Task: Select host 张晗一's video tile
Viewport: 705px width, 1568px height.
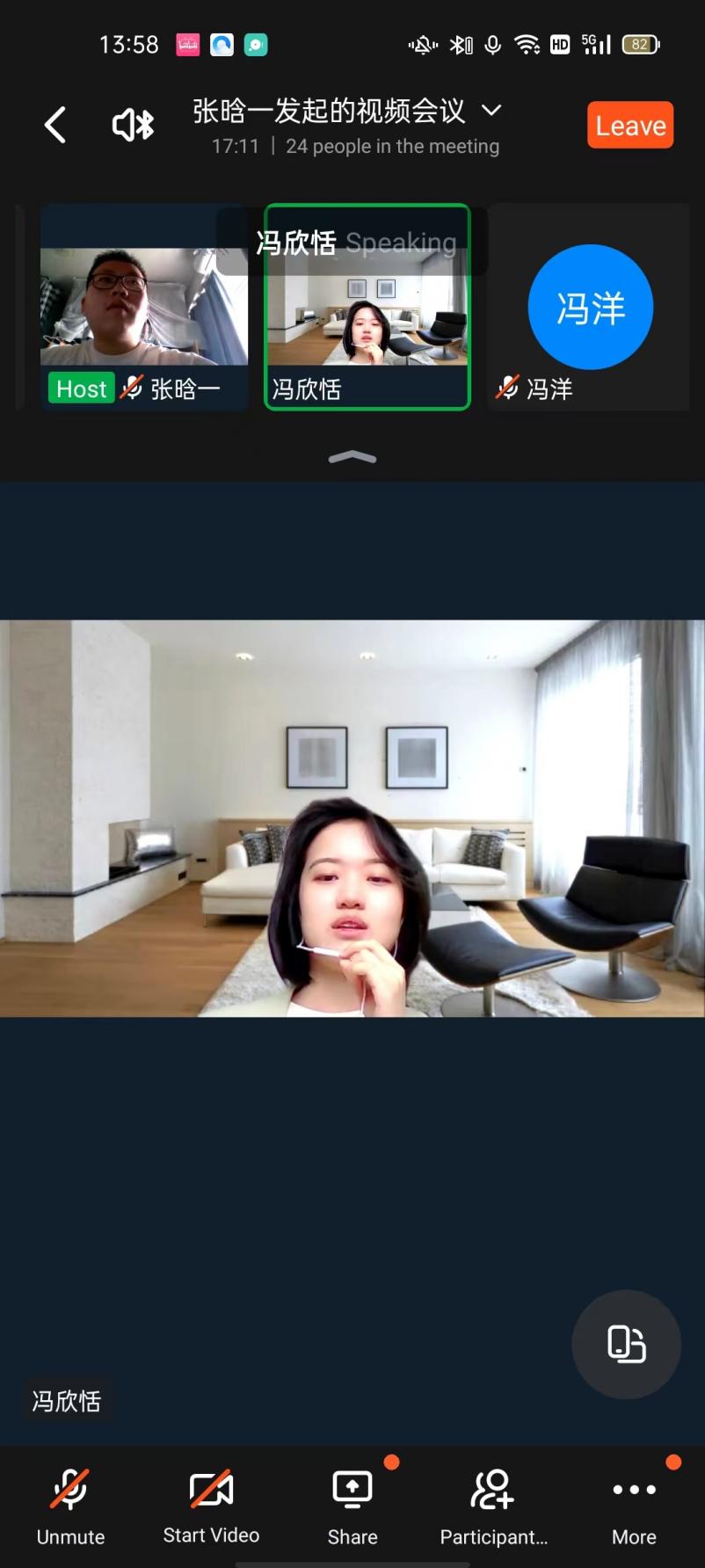Action: (x=144, y=307)
